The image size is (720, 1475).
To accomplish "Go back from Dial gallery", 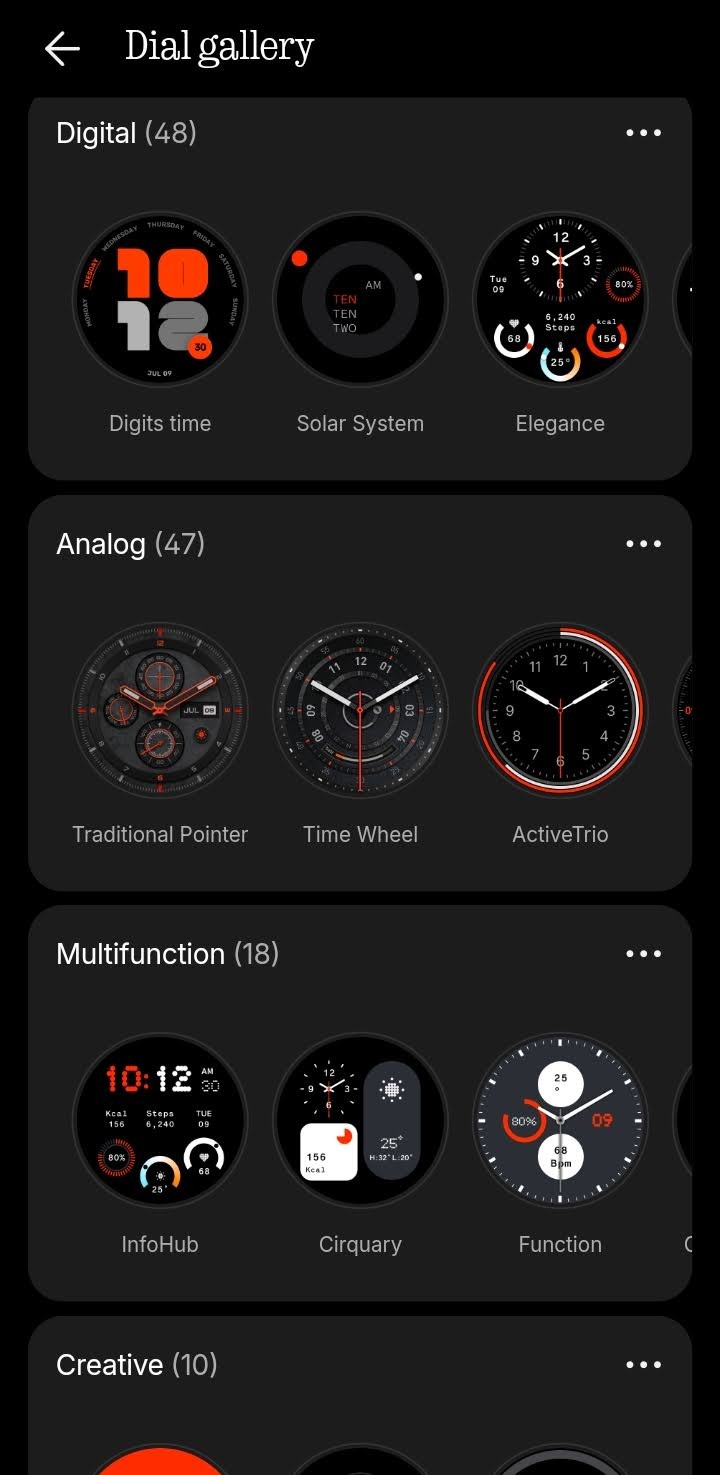I will click(62, 48).
